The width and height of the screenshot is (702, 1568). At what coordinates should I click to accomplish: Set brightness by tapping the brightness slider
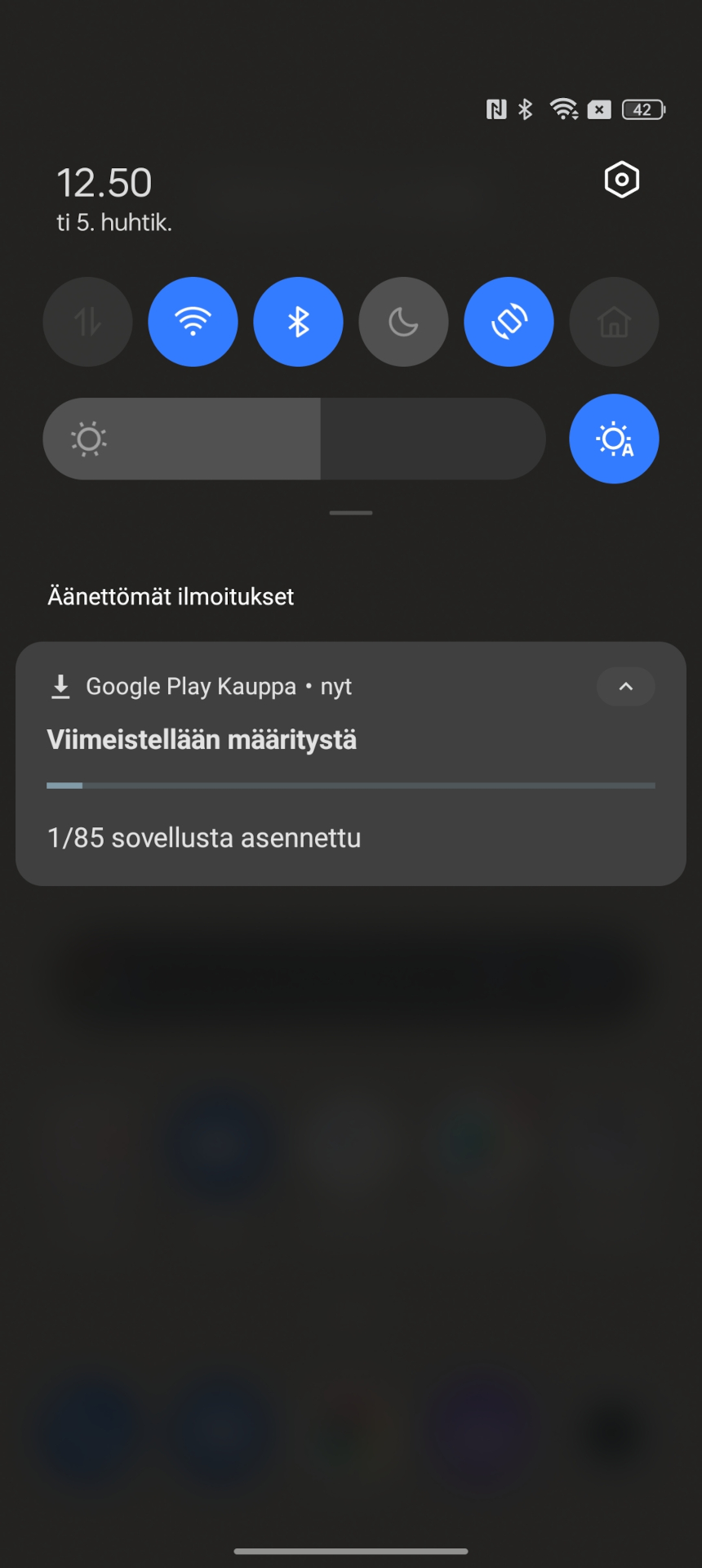coord(294,439)
